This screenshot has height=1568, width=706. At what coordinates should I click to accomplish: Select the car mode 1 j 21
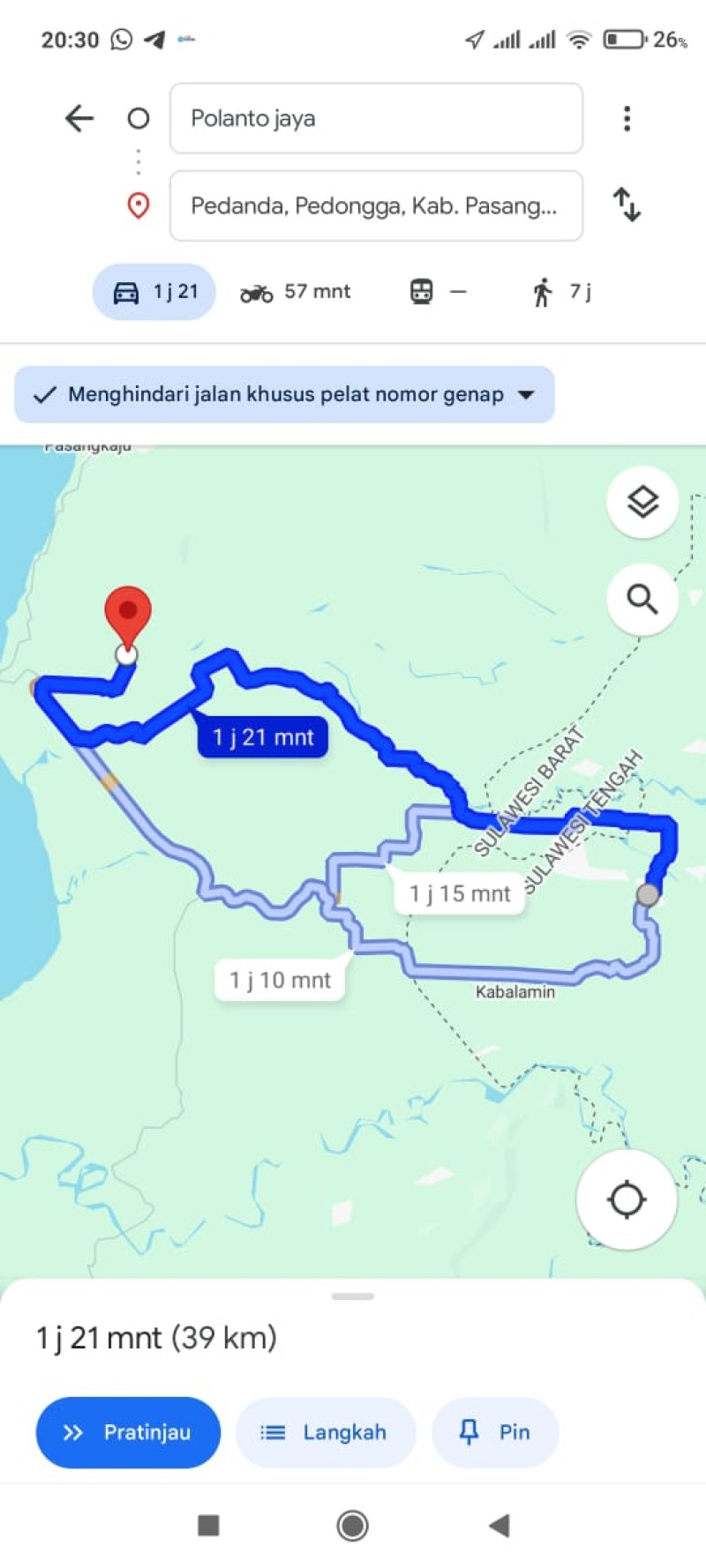click(154, 292)
